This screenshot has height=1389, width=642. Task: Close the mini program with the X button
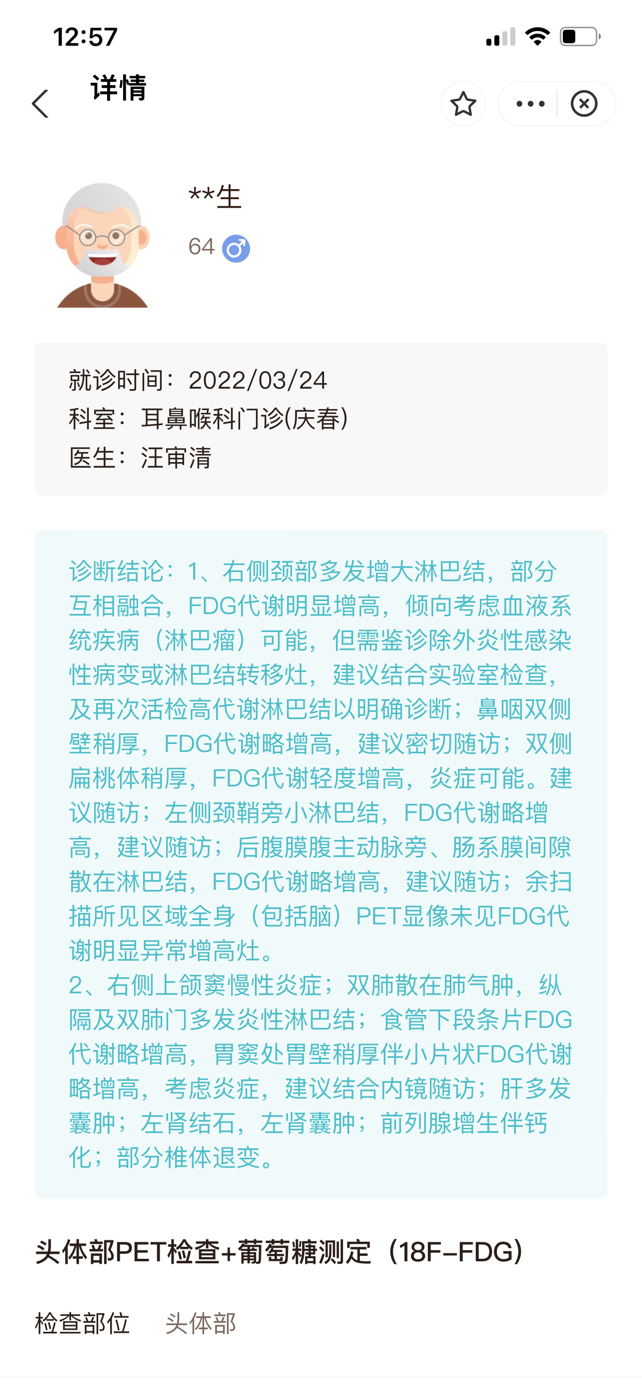[584, 103]
